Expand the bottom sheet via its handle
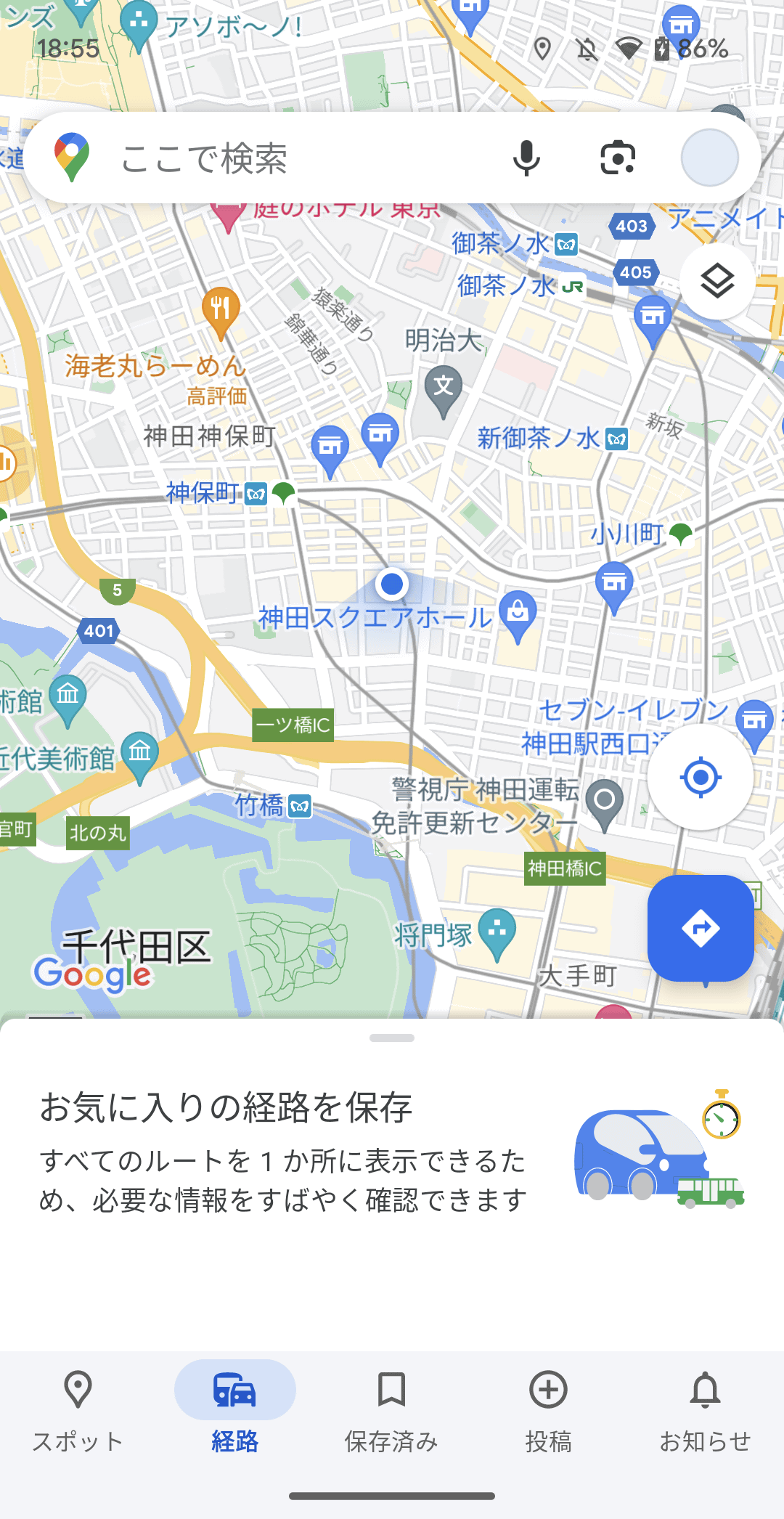 tap(391, 1036)
